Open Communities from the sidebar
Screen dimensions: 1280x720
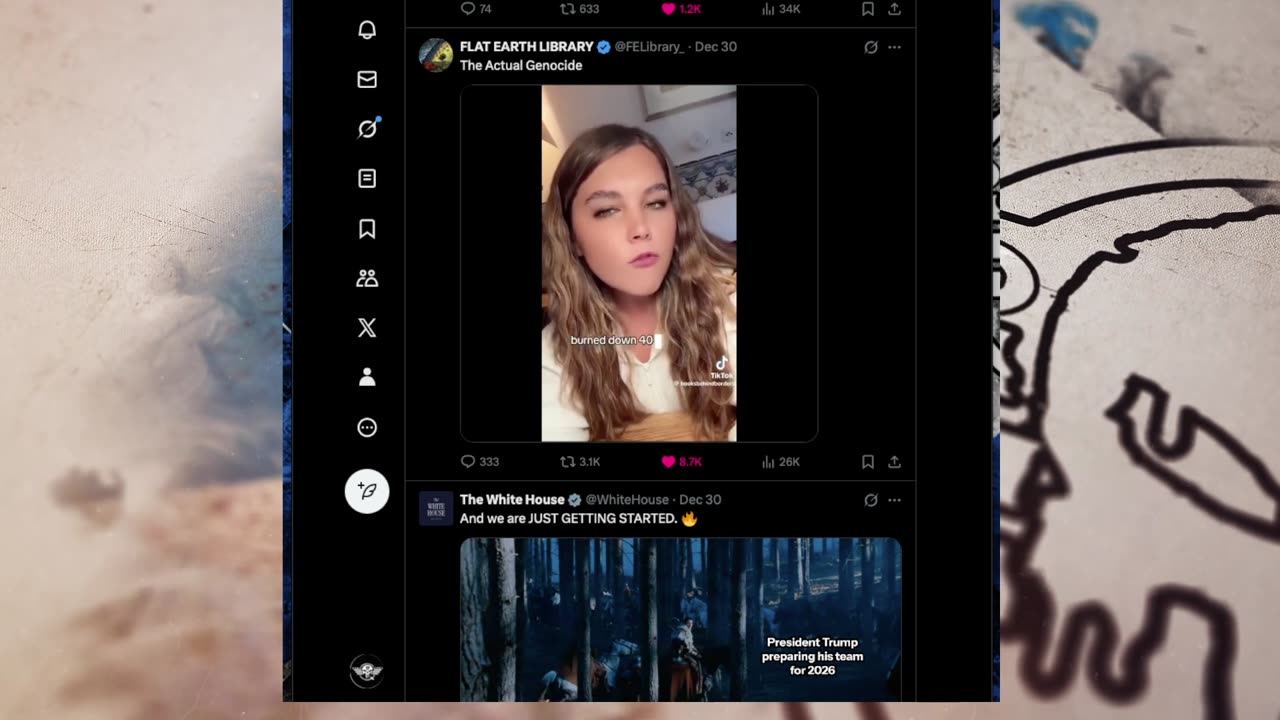[x=367, y=278]
